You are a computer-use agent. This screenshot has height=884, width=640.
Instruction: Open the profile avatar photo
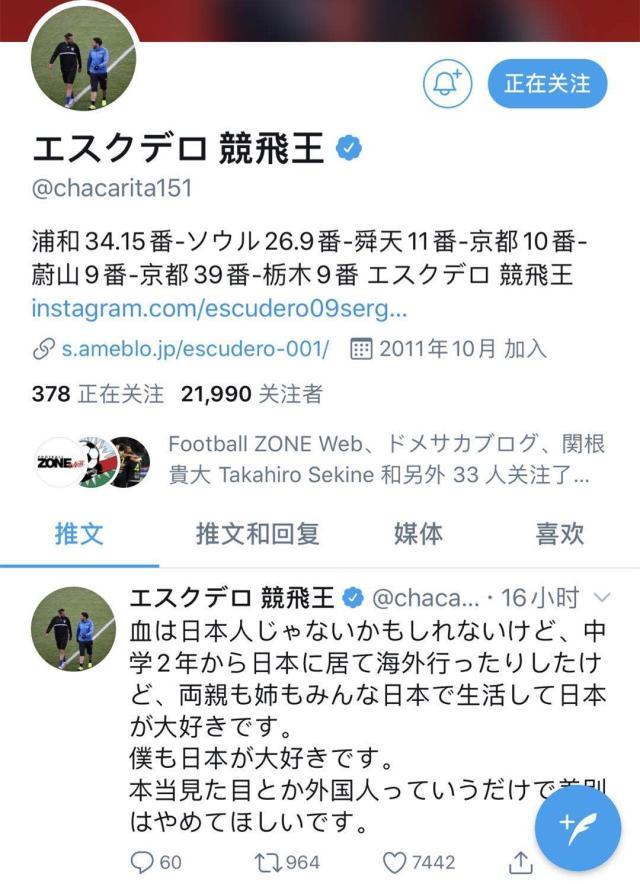83,65
